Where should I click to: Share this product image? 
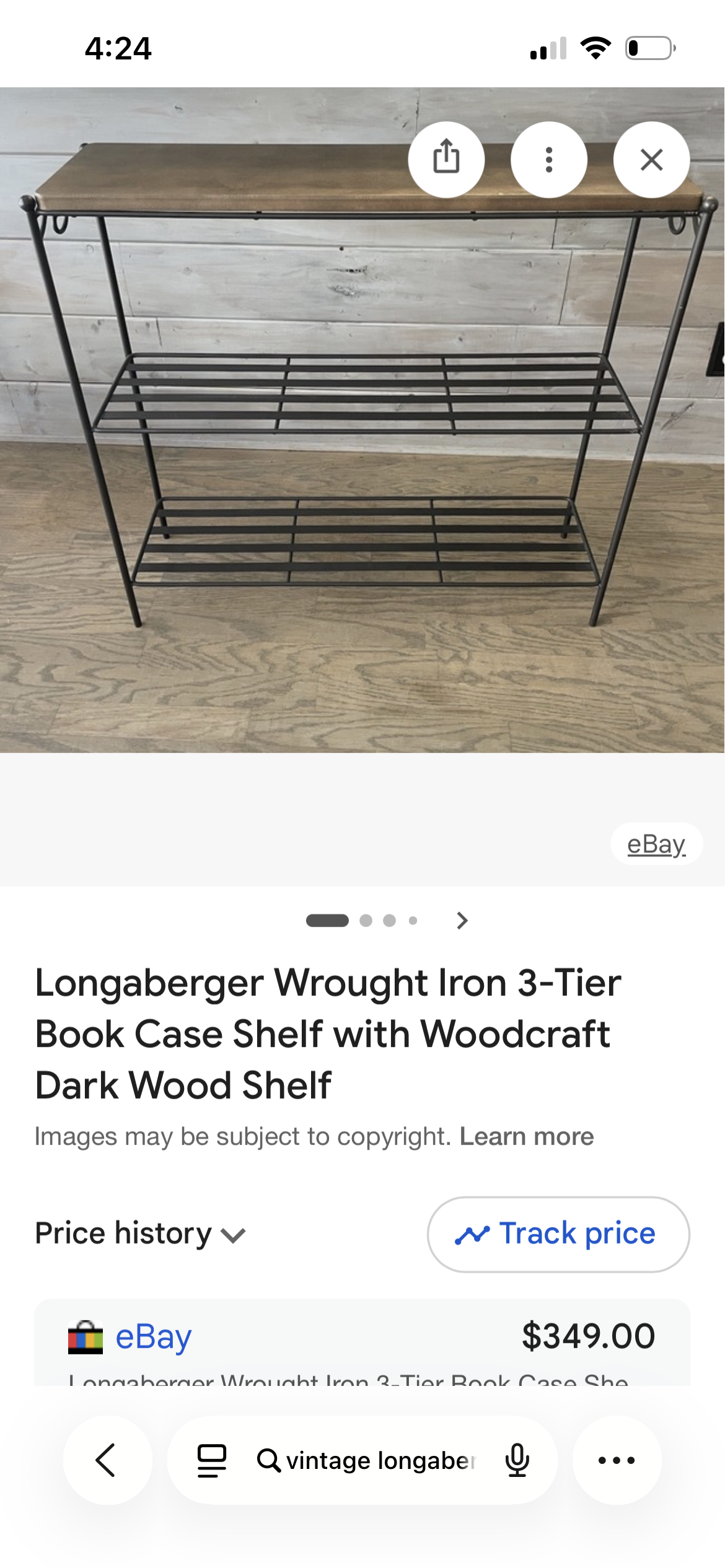446,160
